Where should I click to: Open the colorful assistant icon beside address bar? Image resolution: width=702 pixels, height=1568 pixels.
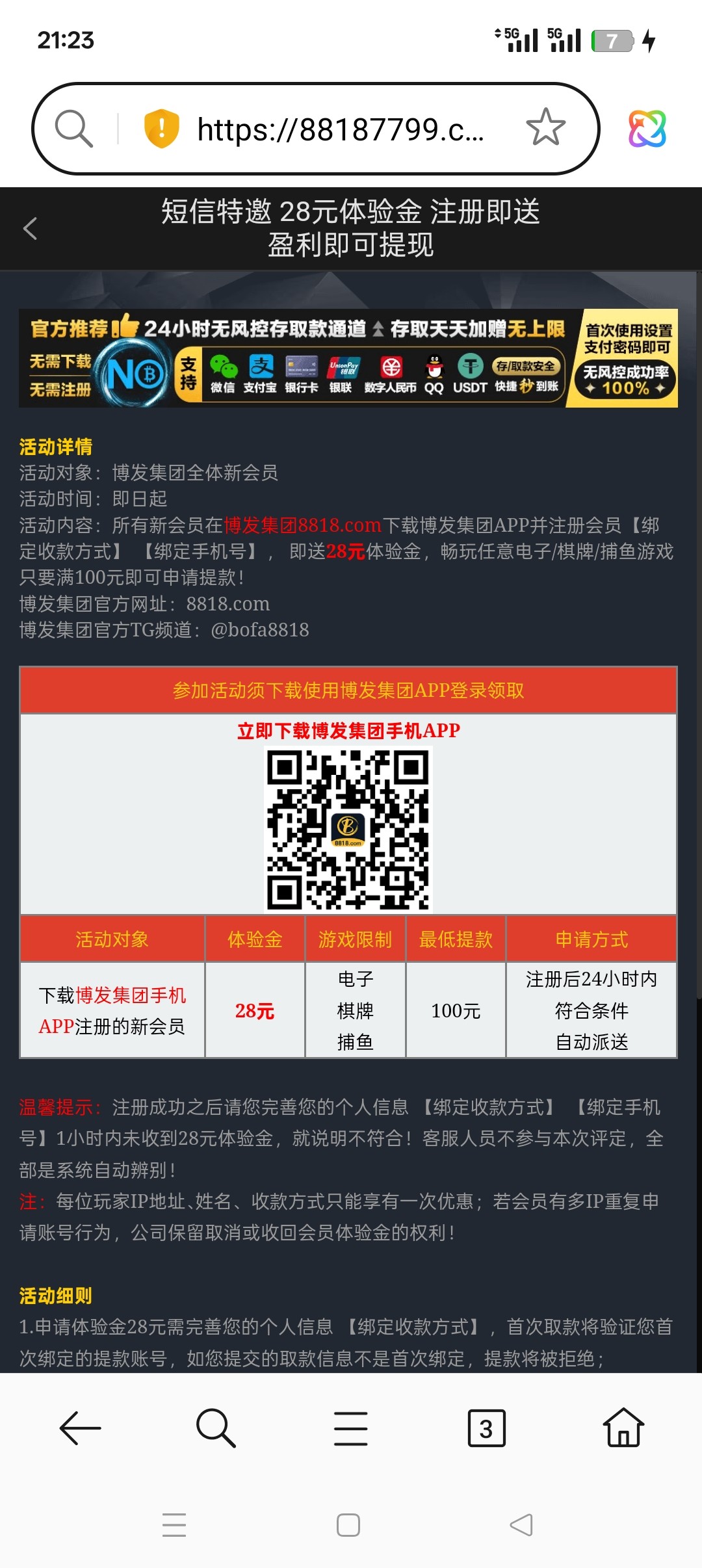pyautogui.click(x=647, y=128)
